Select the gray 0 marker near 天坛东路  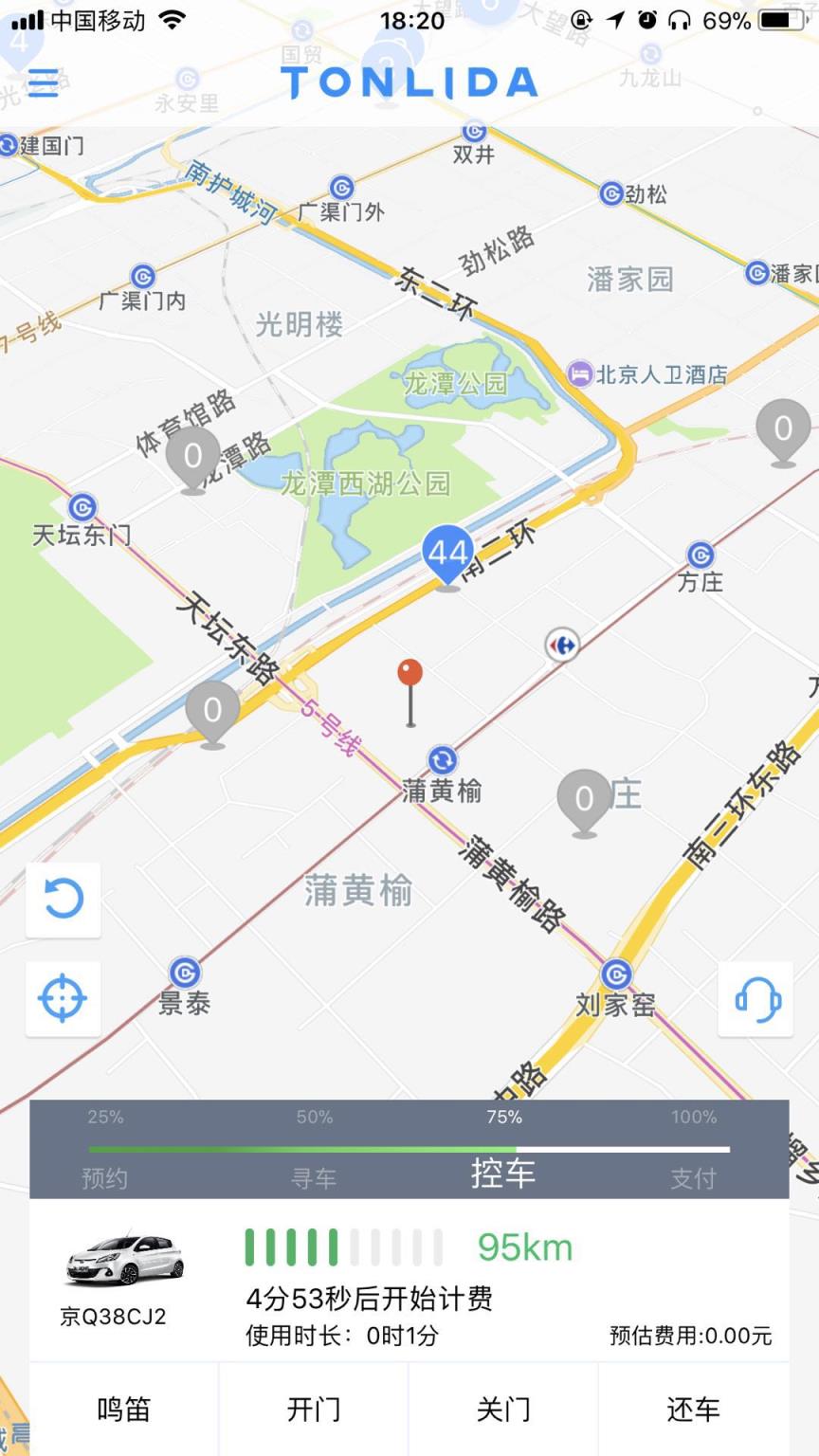point(210,709)
